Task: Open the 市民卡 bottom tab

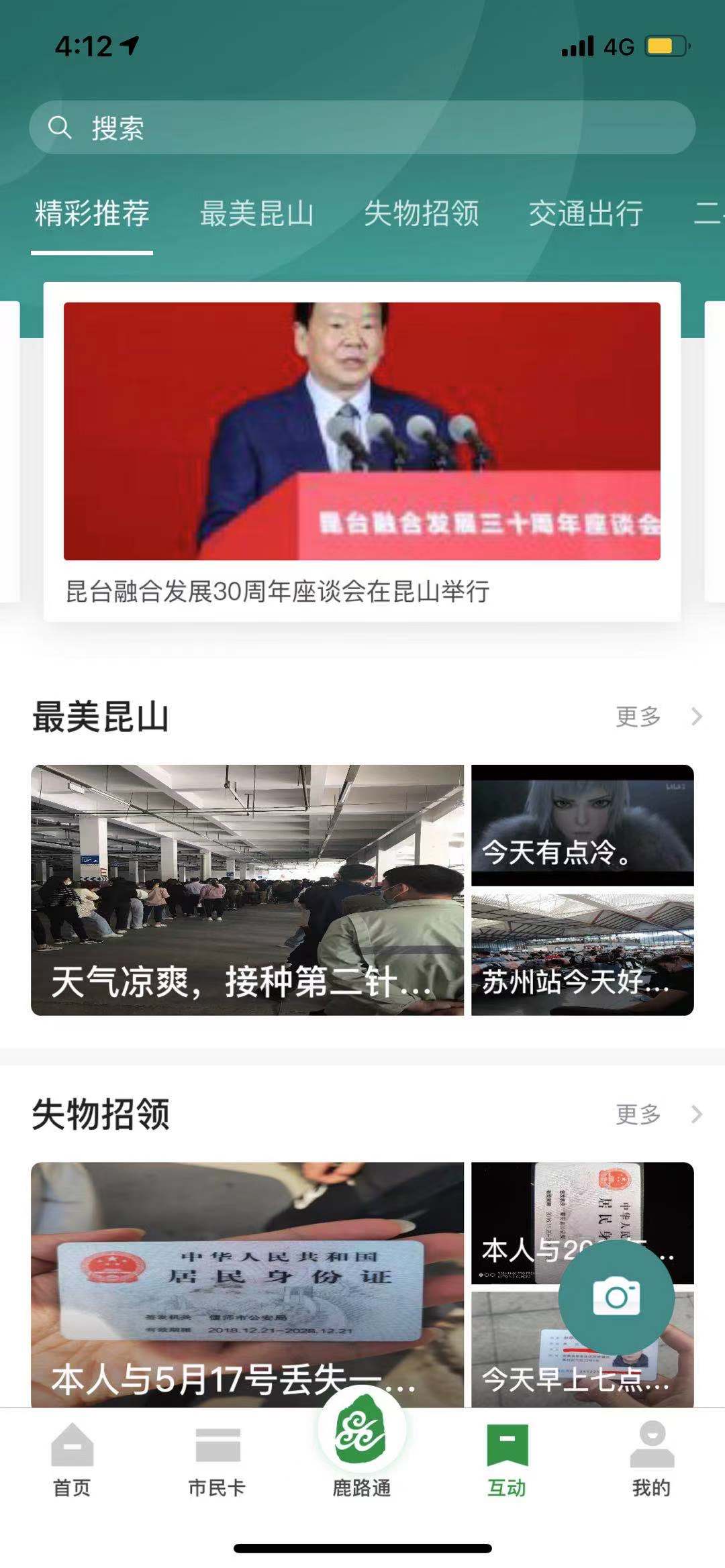Action: [217, 1459]
